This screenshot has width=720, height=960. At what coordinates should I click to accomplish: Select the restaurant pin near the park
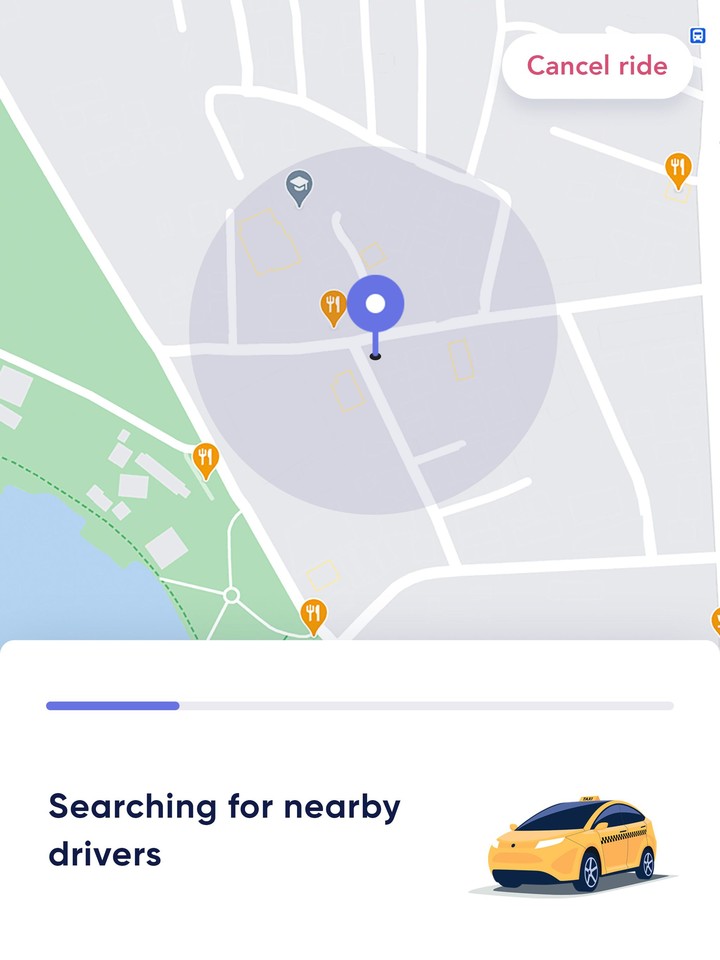(207, 455)
